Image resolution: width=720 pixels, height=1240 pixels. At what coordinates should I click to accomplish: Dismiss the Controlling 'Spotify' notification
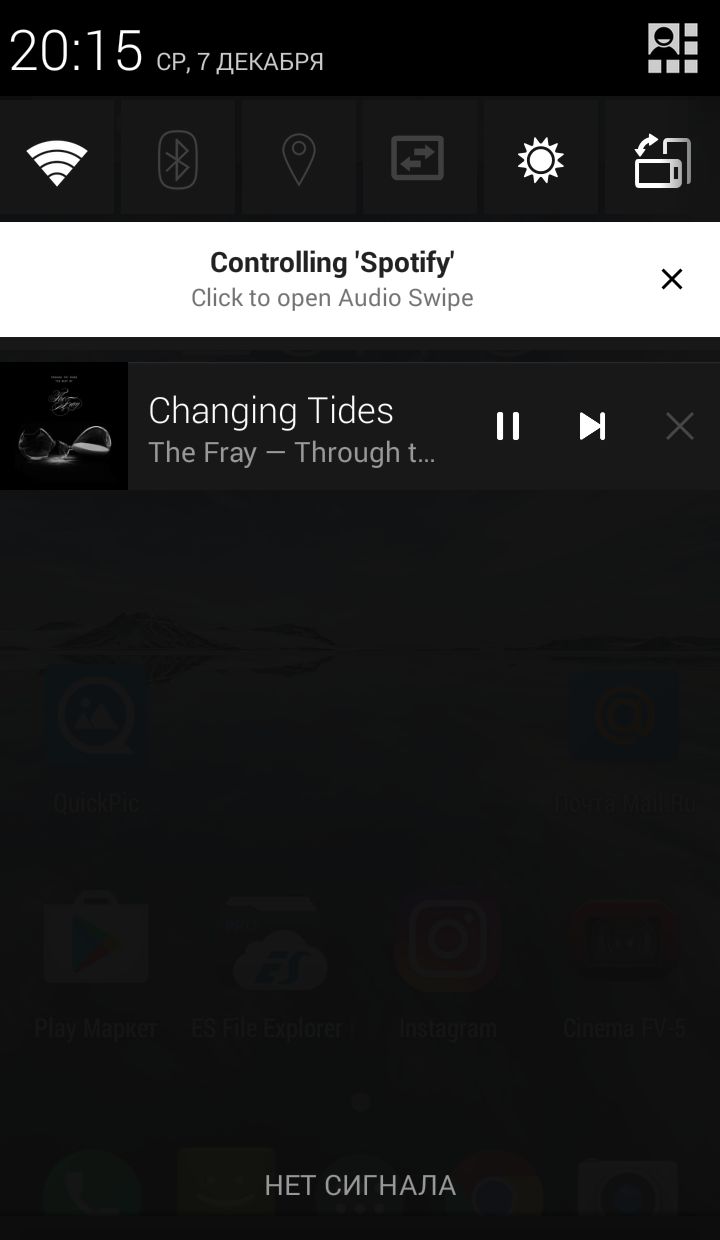tap(672, 279)
